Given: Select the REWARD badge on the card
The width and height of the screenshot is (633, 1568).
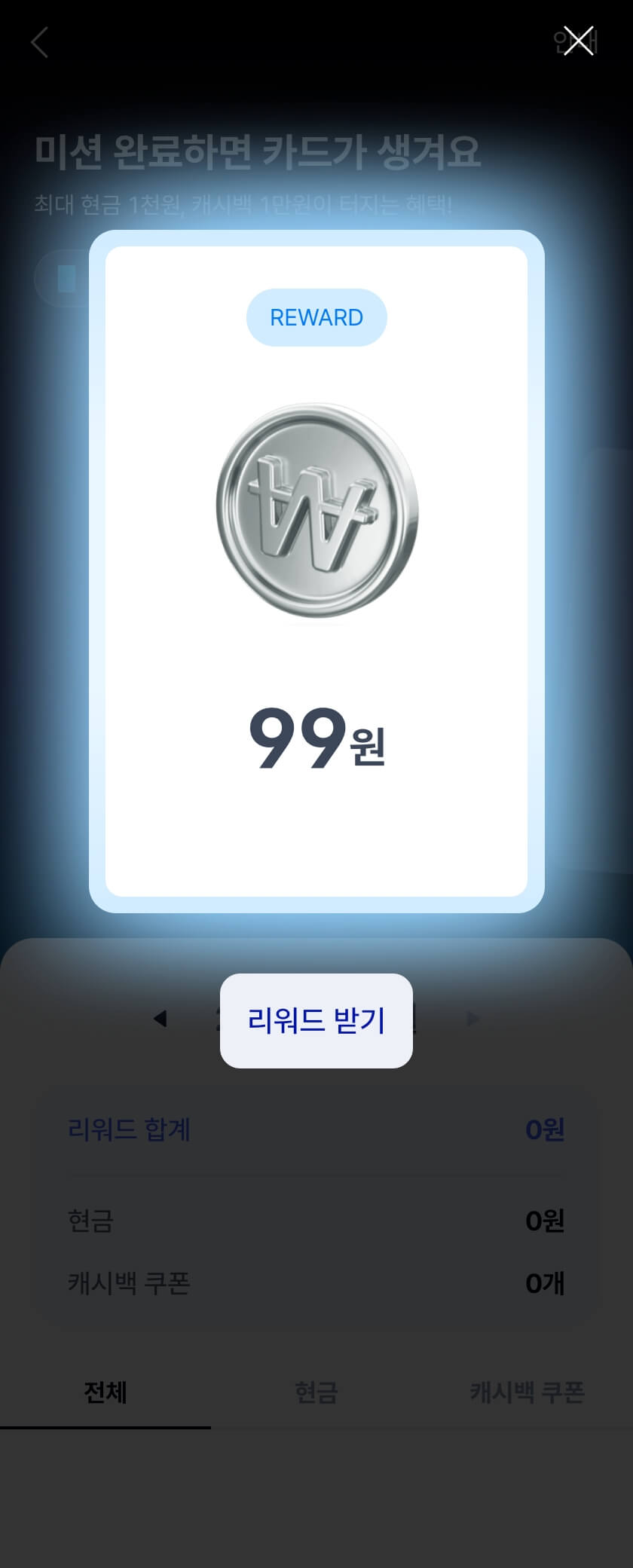Looking at the screenshot, I should point(316,317).
